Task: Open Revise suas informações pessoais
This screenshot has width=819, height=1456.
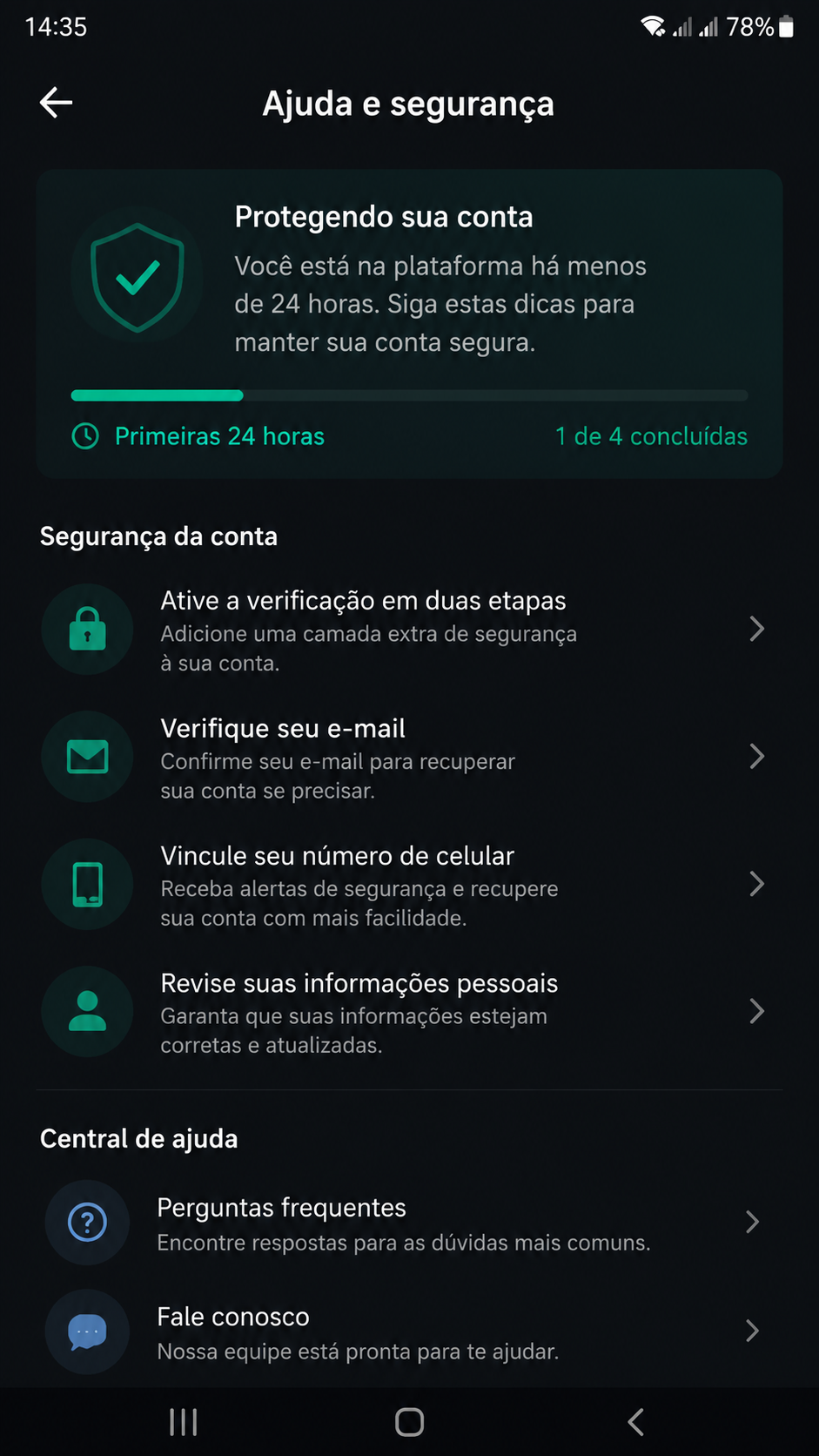Action: pyautogui.click(x=409, y=1011)
